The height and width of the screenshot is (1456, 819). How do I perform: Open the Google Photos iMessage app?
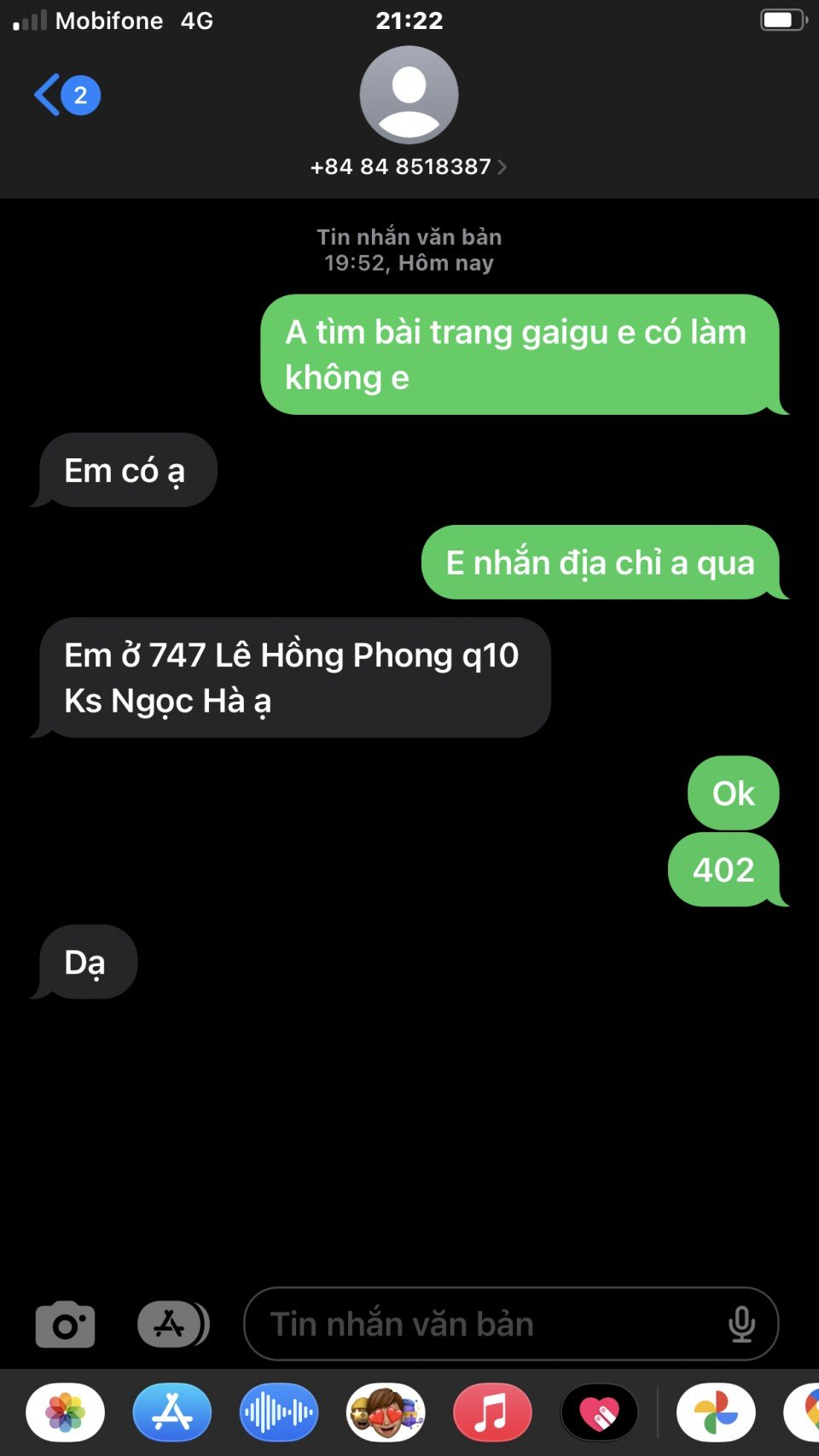715,1412
